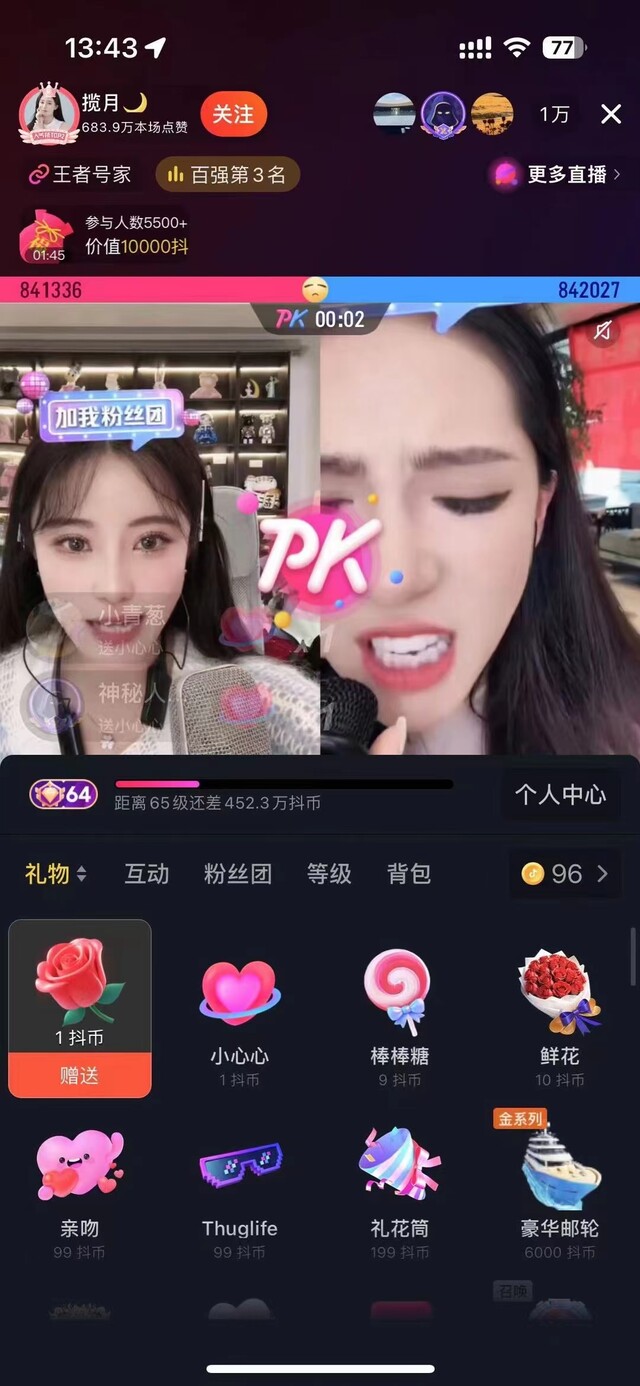Close the live stream

611,114
